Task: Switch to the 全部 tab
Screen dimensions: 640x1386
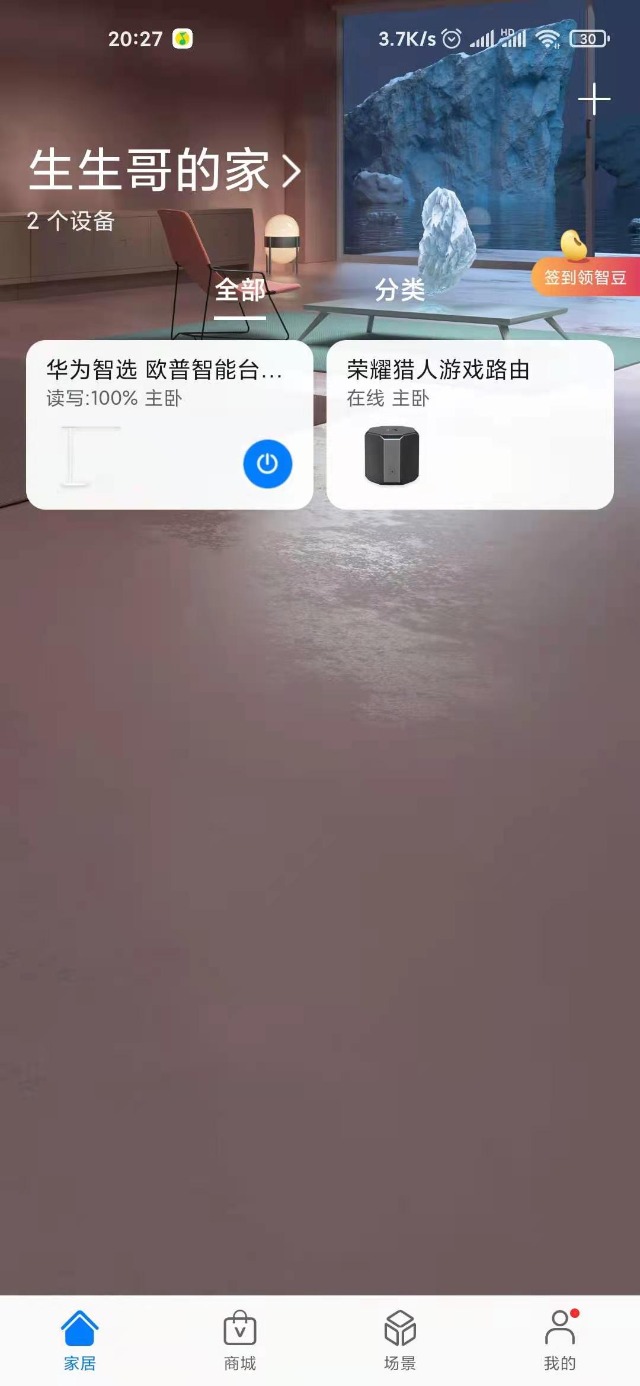Action: pos(240,291)
